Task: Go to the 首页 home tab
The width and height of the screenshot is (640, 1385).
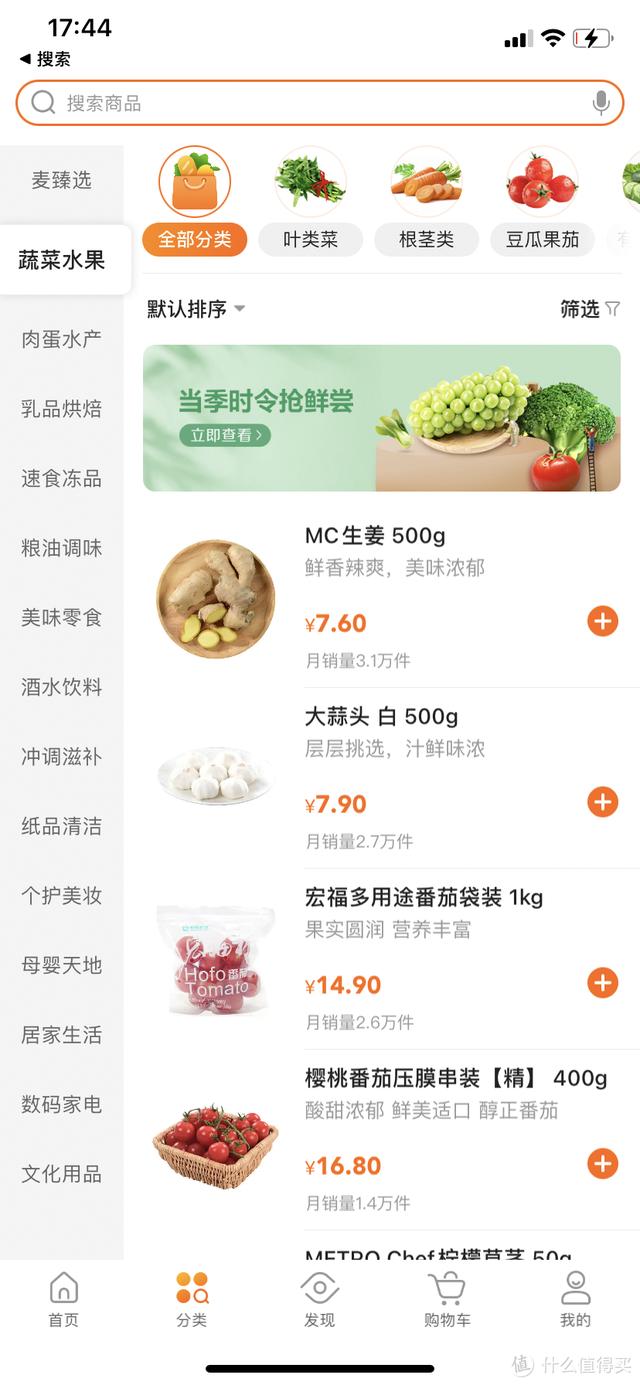Action: (x=63, y=1300)
